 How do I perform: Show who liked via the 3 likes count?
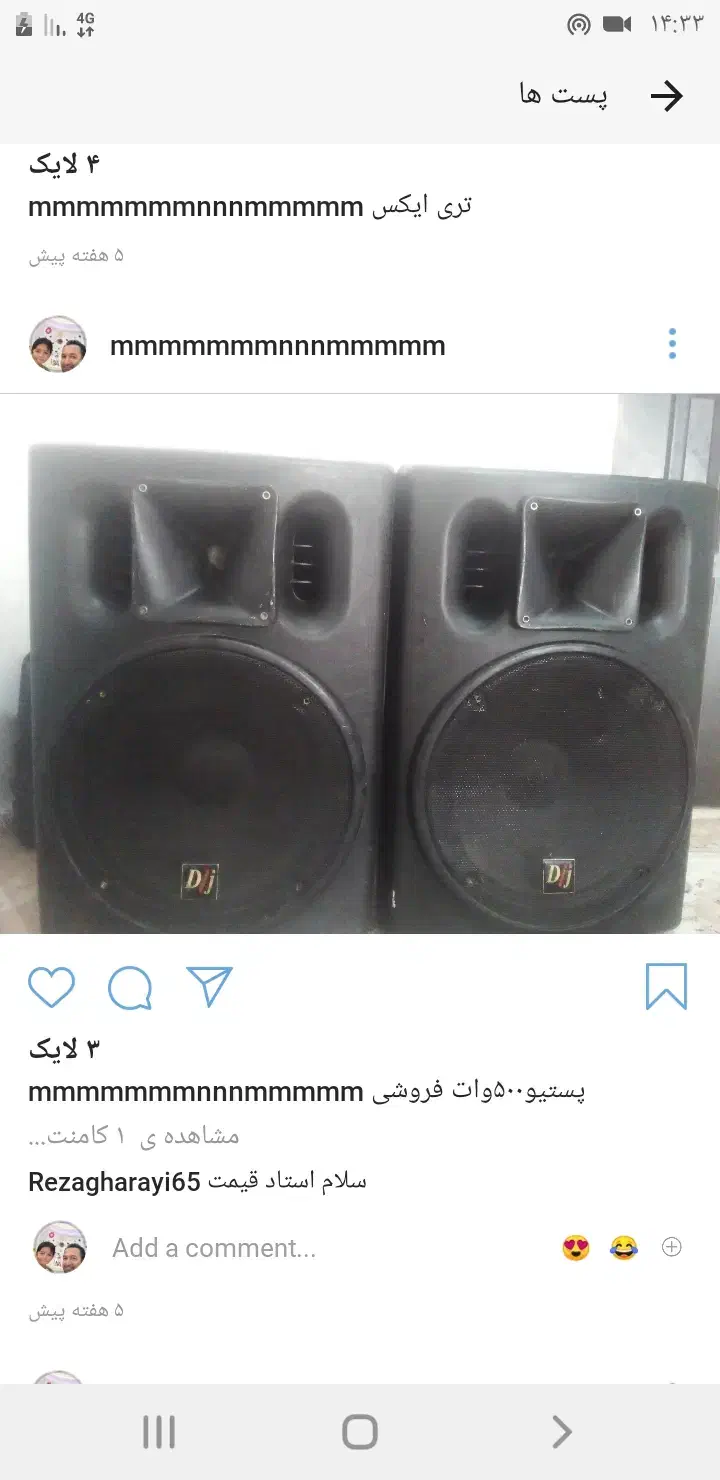point(65,1049)
